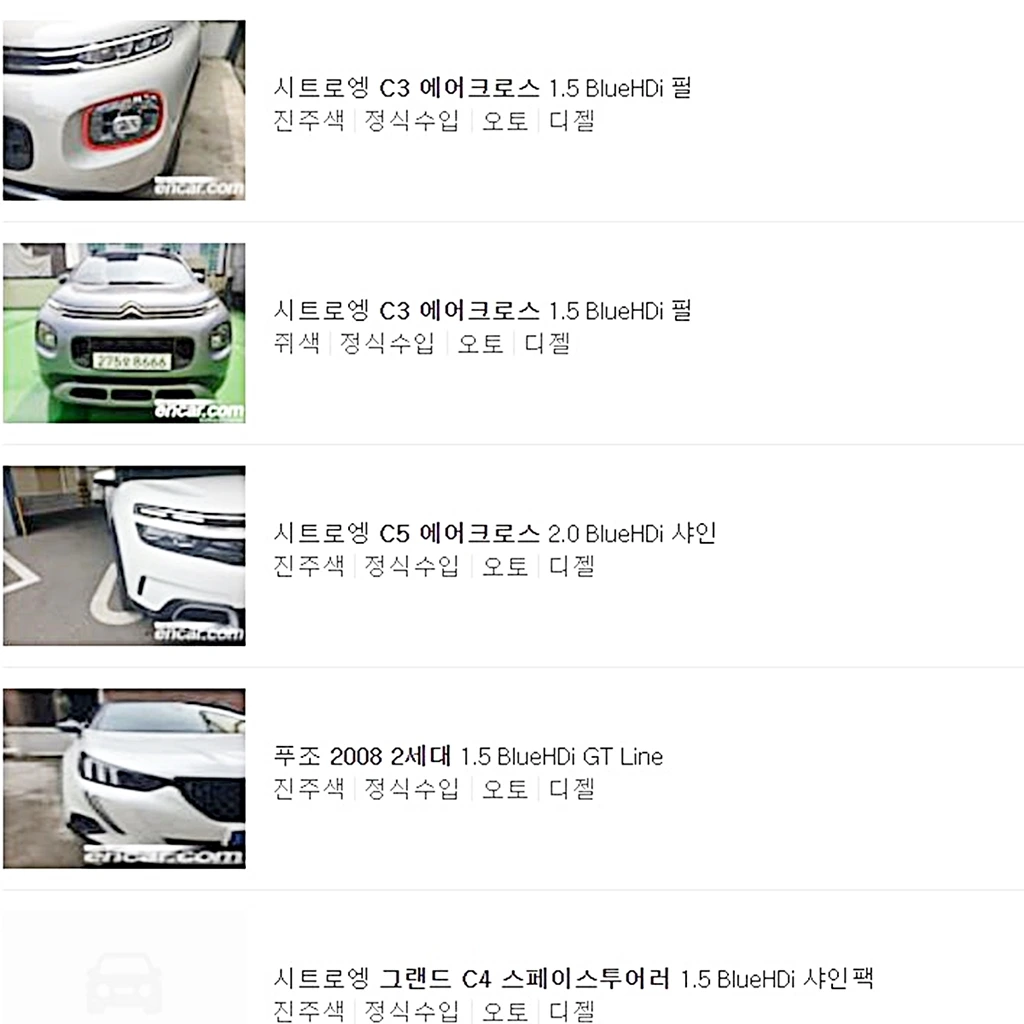The height and width of the screenshot is (1024, 1024).
Task: Open the 시트로엥 그랜드 C4 스페이스투어러 listing
Action: click(573, 978)
